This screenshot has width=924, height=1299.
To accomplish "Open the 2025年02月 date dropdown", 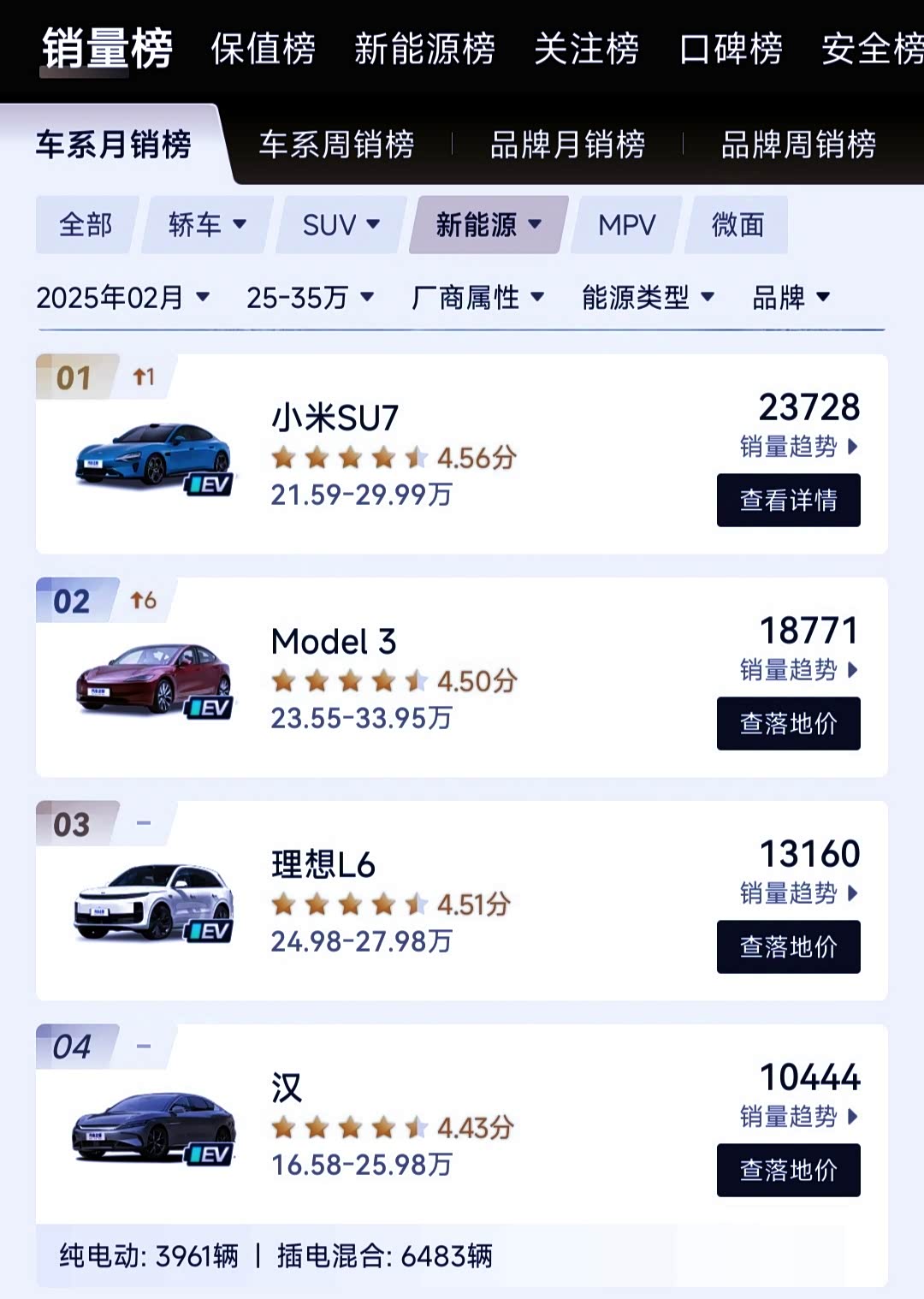I will pyautogui.click(x=122, y=296).
